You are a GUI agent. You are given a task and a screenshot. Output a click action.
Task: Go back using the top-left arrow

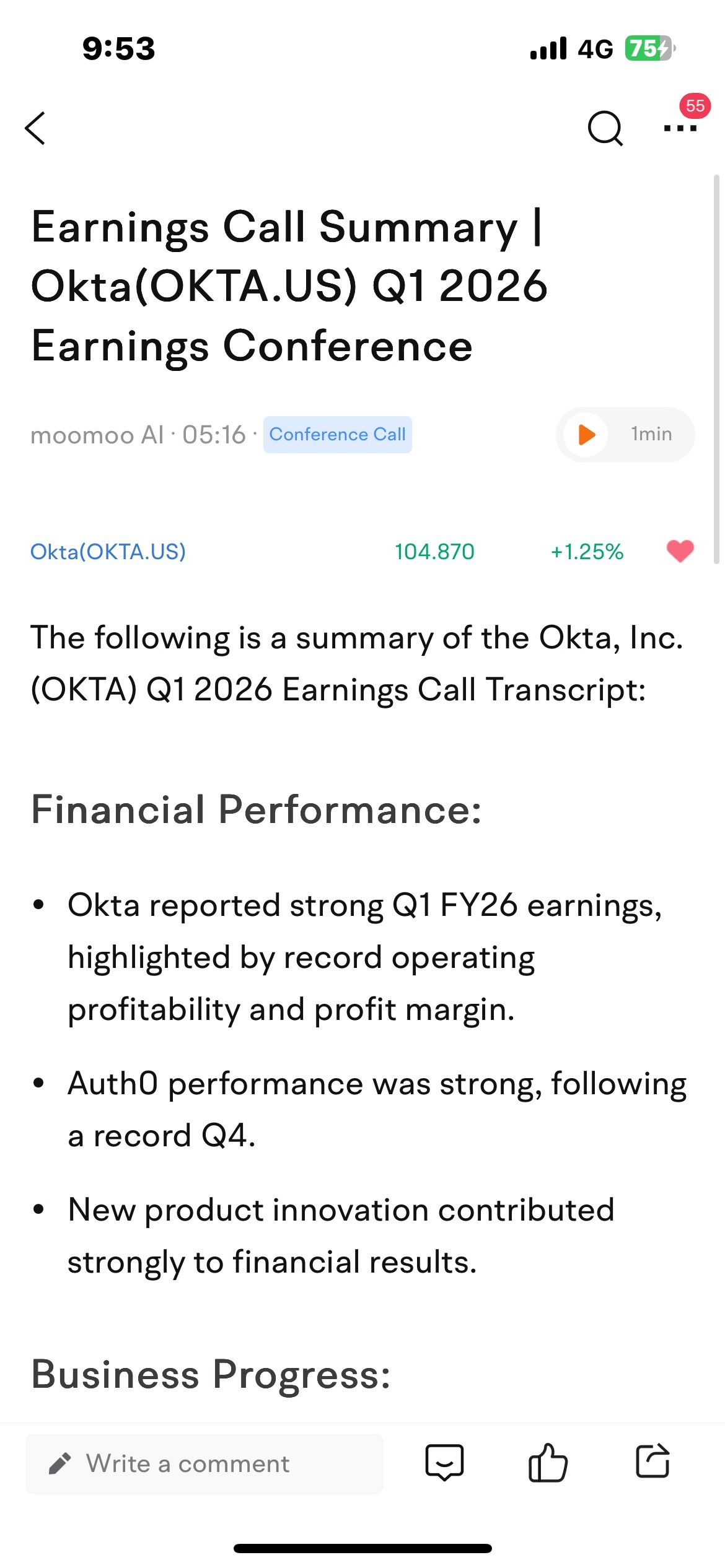(35, 128)
